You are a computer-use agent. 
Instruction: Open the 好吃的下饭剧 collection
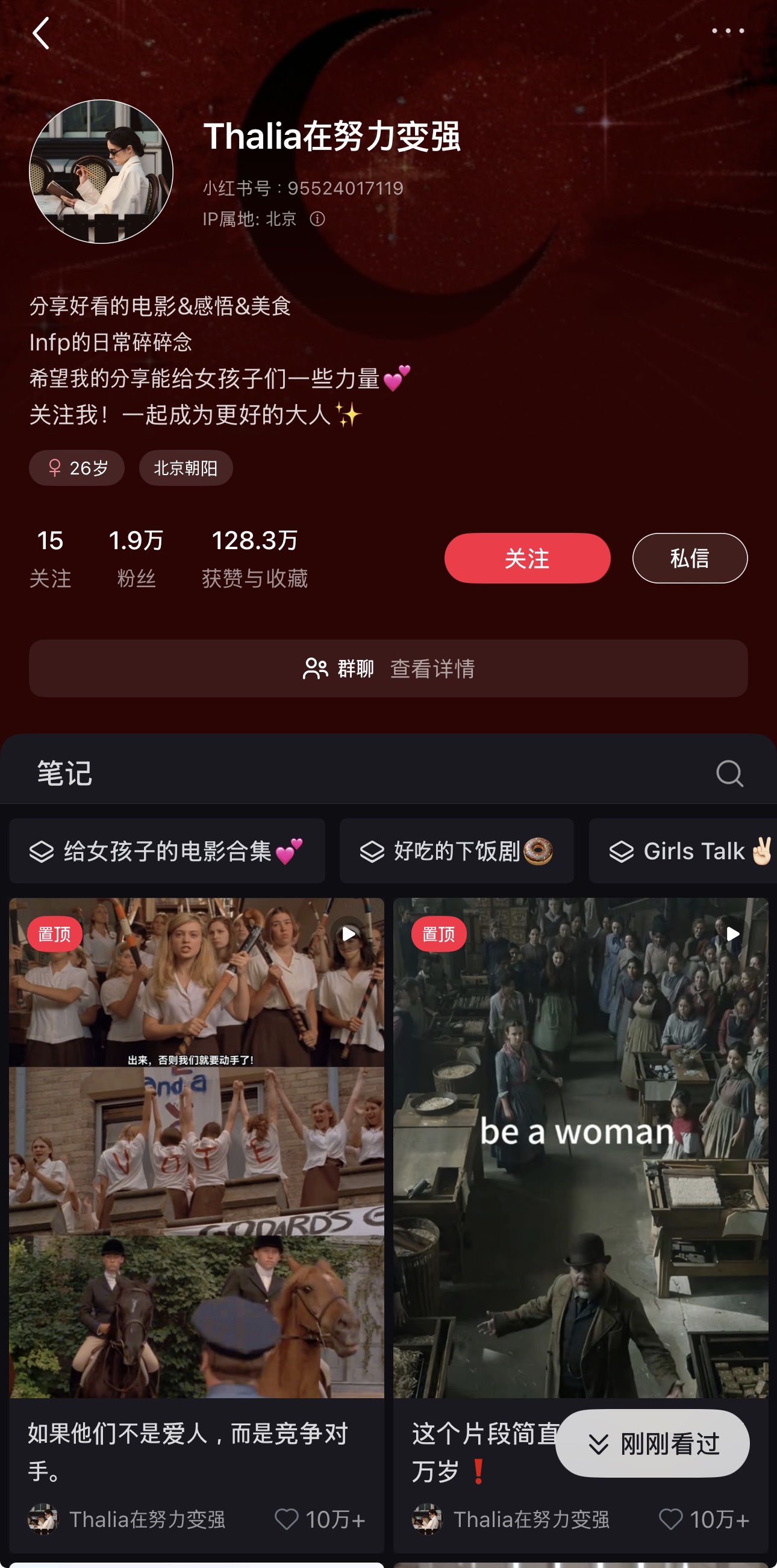(457, 851)
